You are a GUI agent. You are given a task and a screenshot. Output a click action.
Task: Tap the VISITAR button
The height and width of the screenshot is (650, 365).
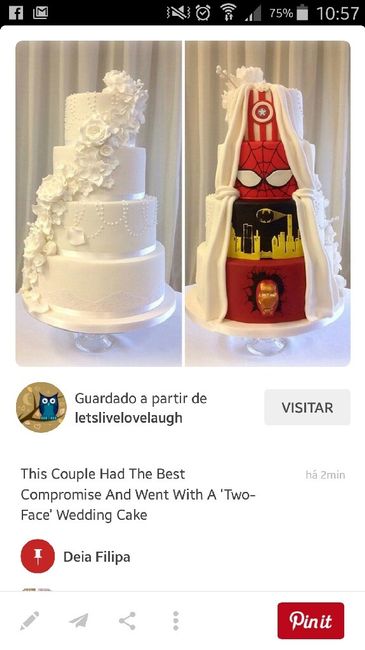(x=307, y=407)
